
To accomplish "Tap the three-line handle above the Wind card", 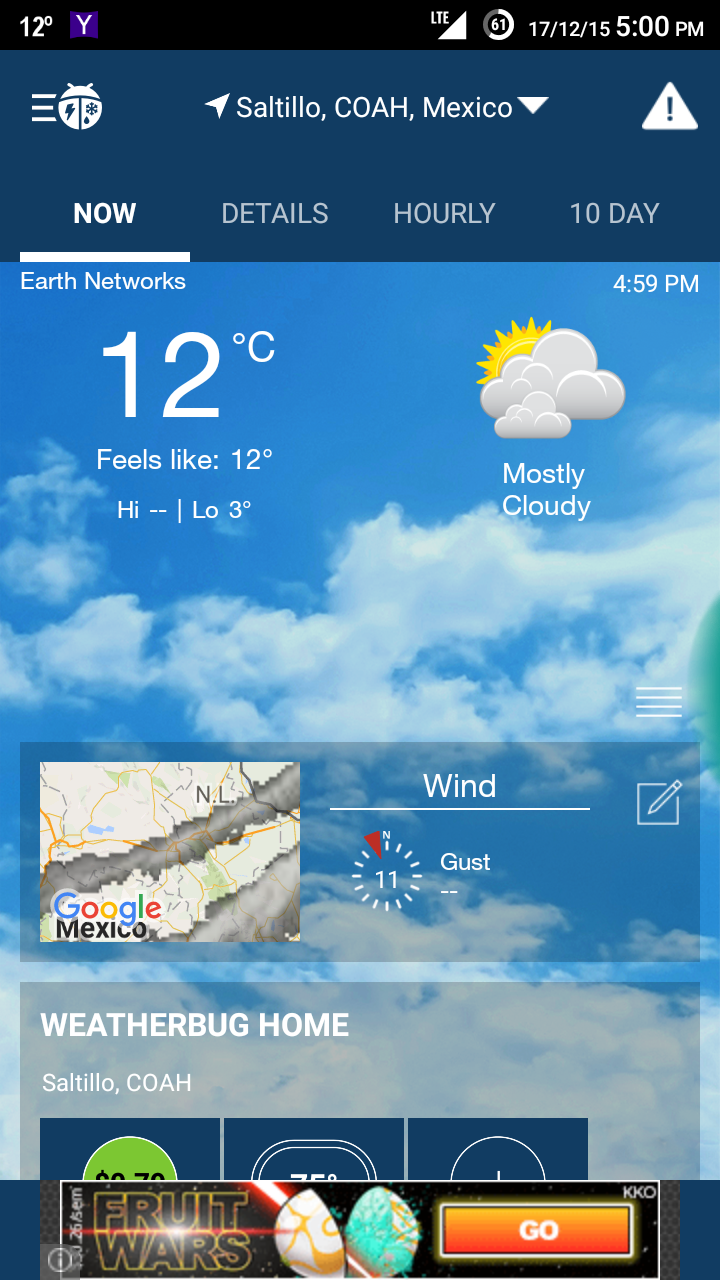I will pyautogui.click(x=659, y=702).
